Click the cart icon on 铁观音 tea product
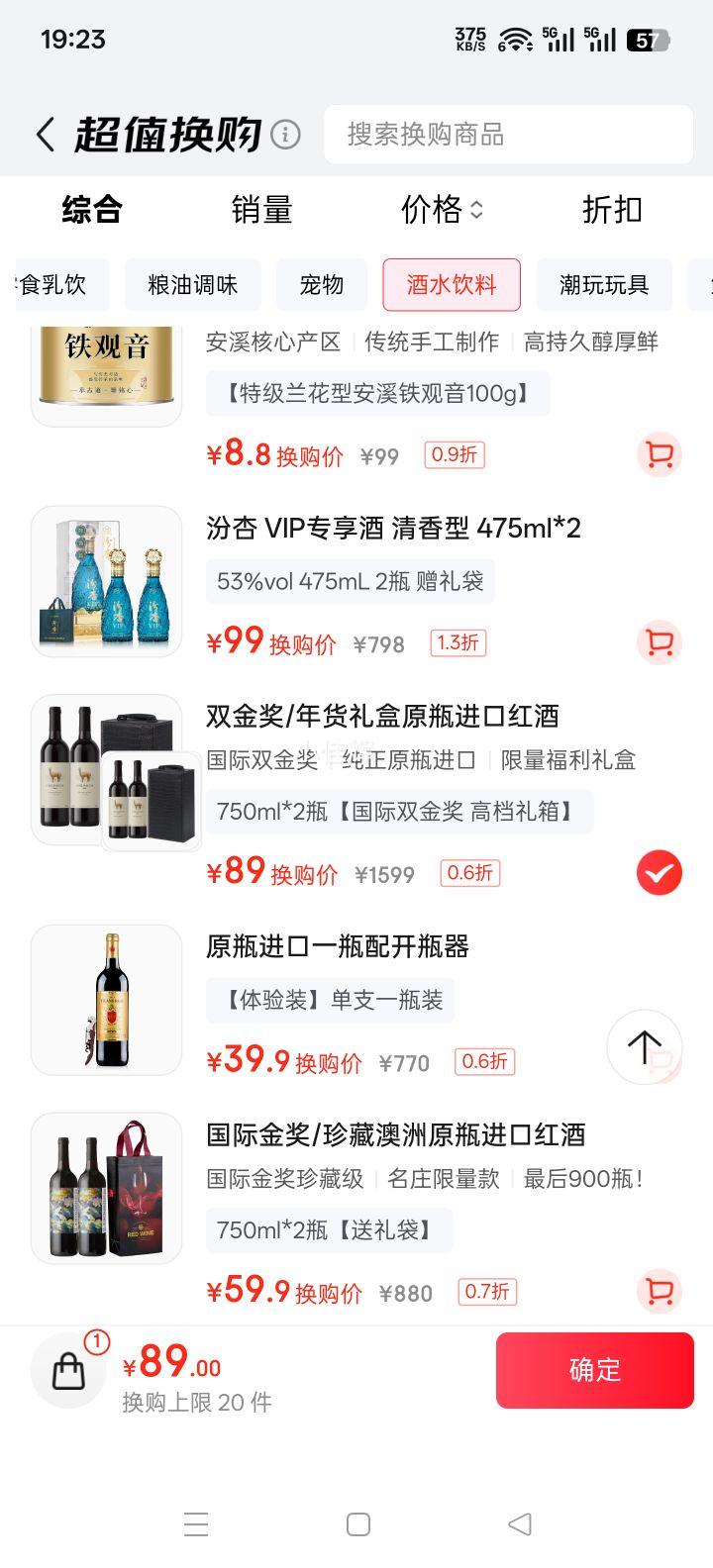The height and width of the screenshot is (1568, 713). [x=660, y=454]
